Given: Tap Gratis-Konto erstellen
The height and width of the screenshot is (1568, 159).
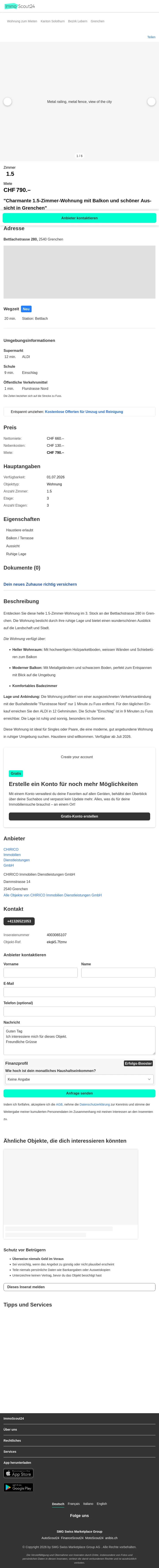Looking at the screenshot, I should 79,816.
